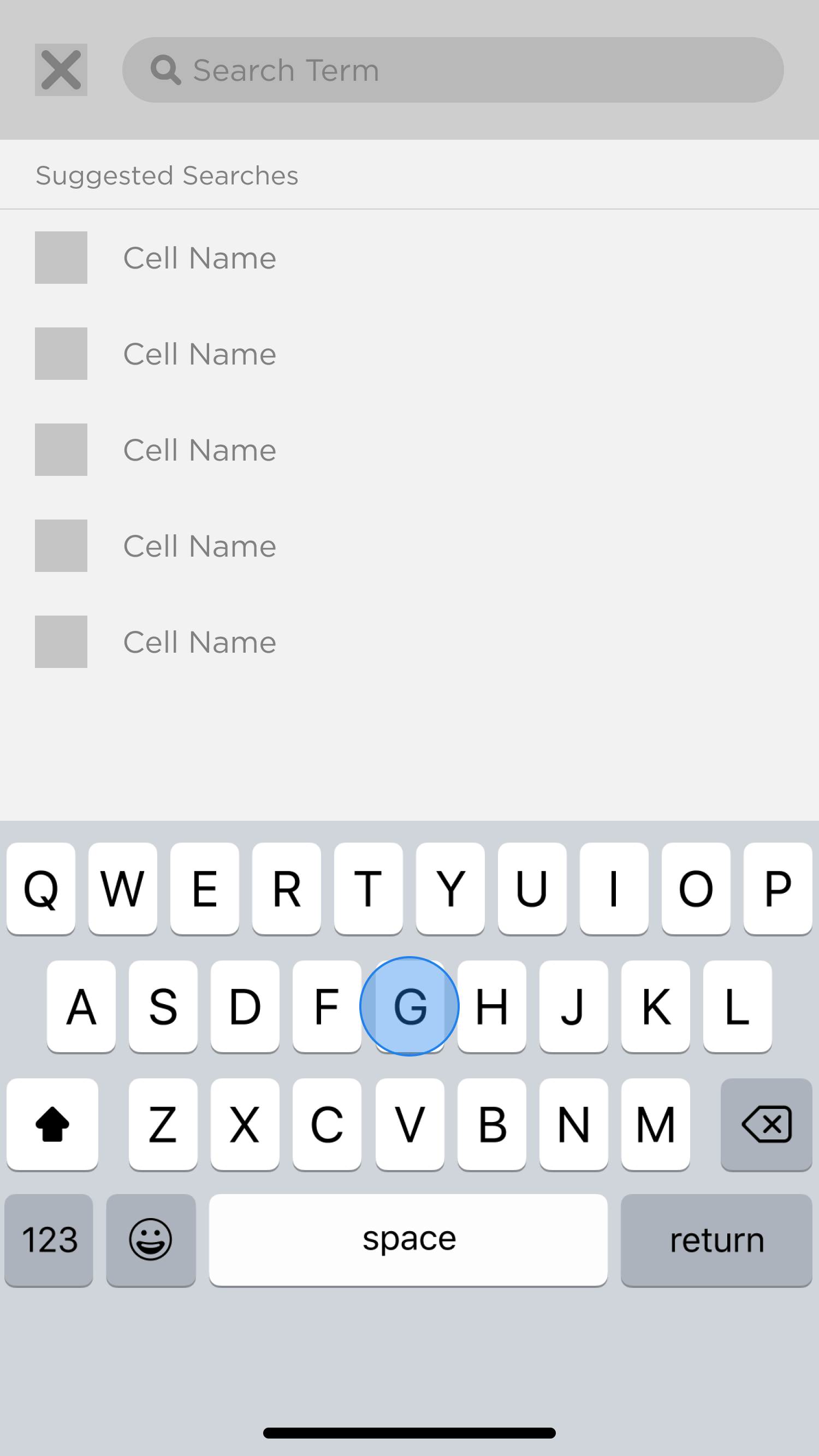Close the search screen
Viewport: 819px width, 1456px height.
click(x=61, y=70)
